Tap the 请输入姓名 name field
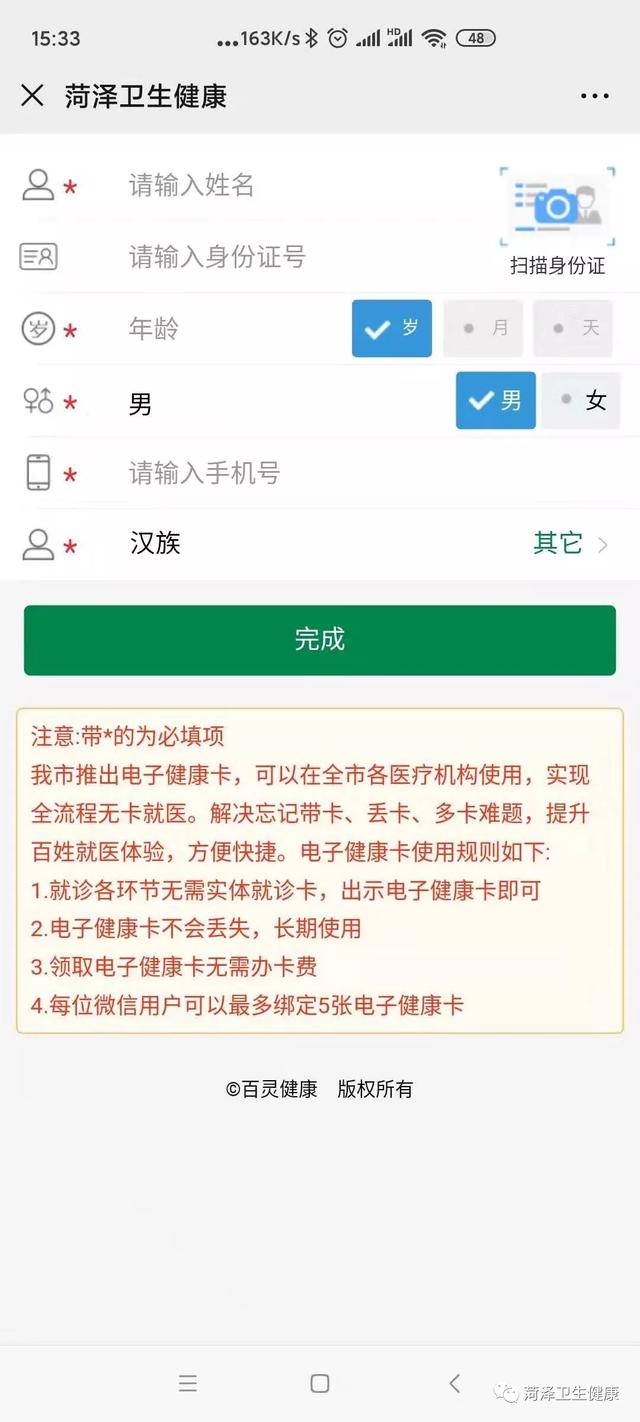 coord(300,185)
